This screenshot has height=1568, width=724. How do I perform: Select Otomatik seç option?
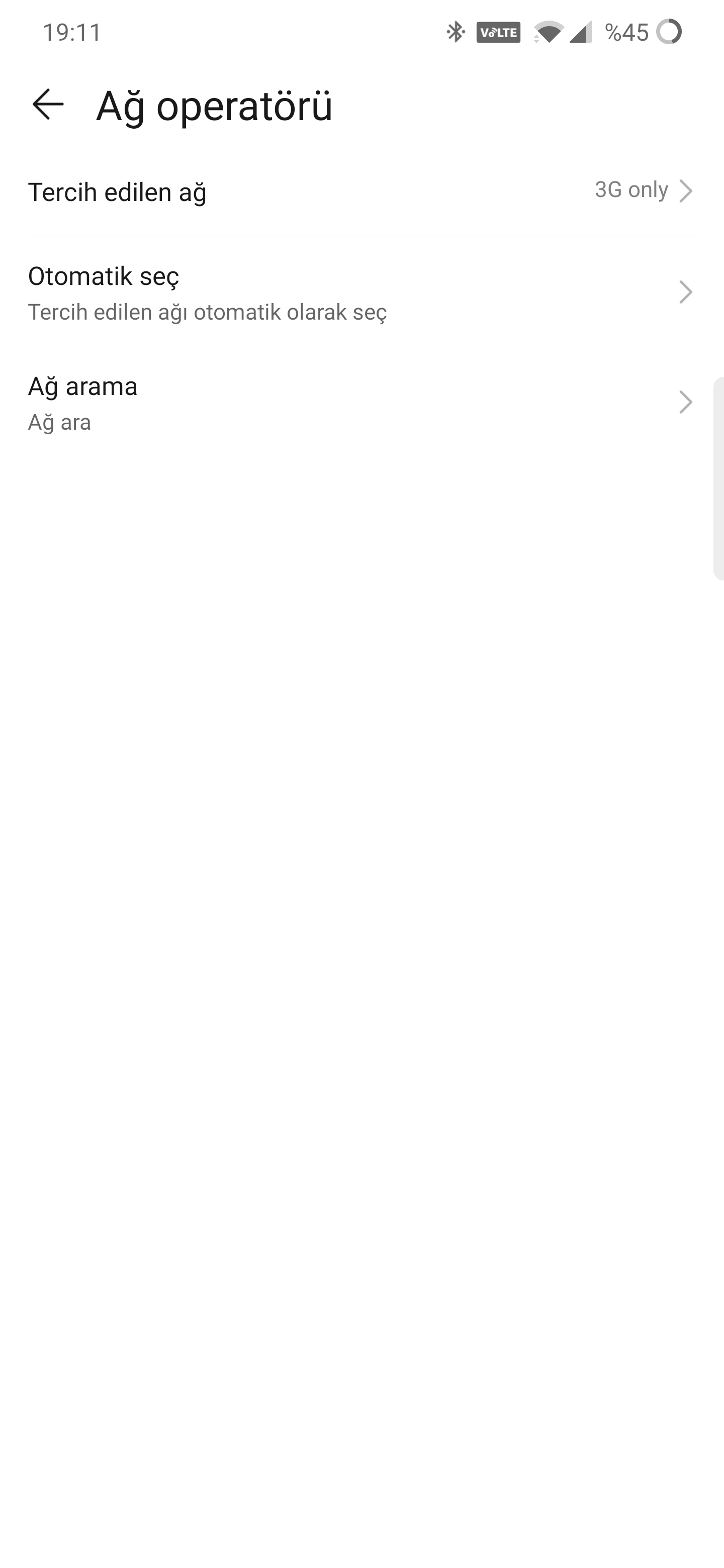pyautogui.click(x=361, y=292)
